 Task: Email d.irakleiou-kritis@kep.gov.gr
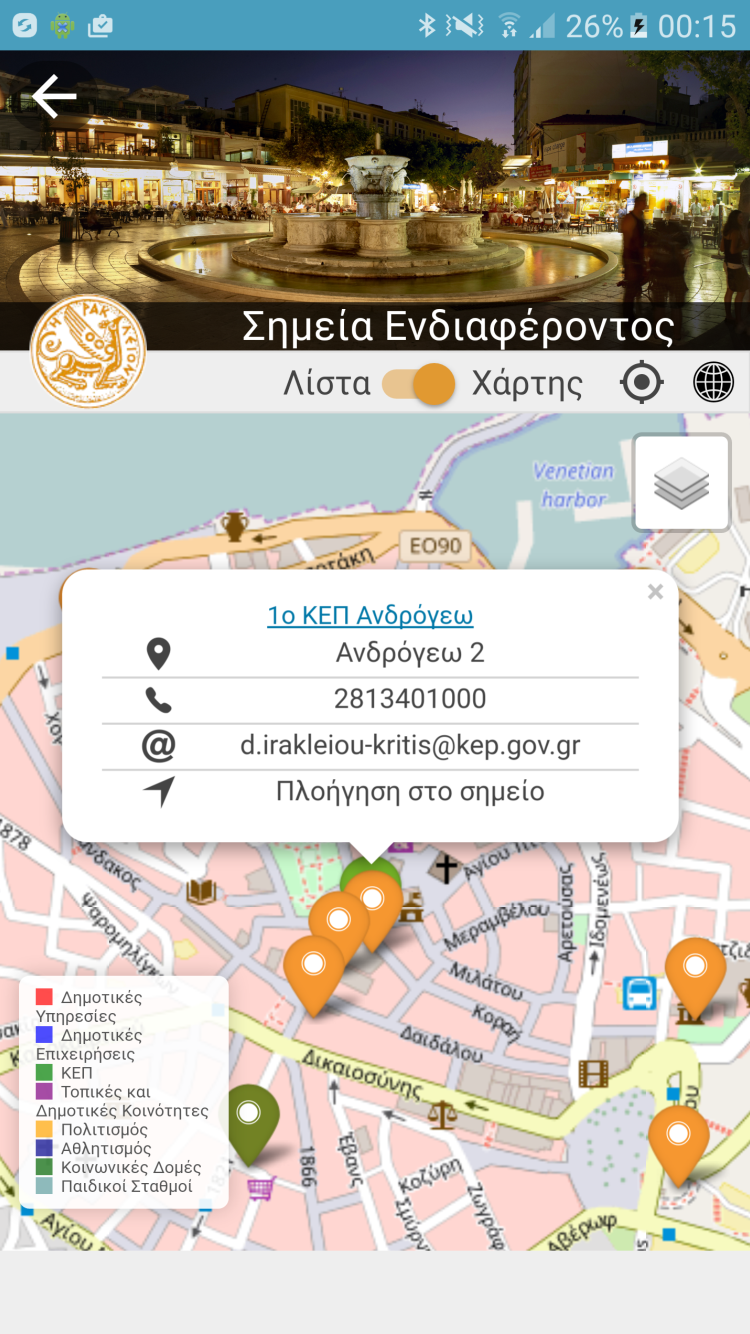click(410, 745)
